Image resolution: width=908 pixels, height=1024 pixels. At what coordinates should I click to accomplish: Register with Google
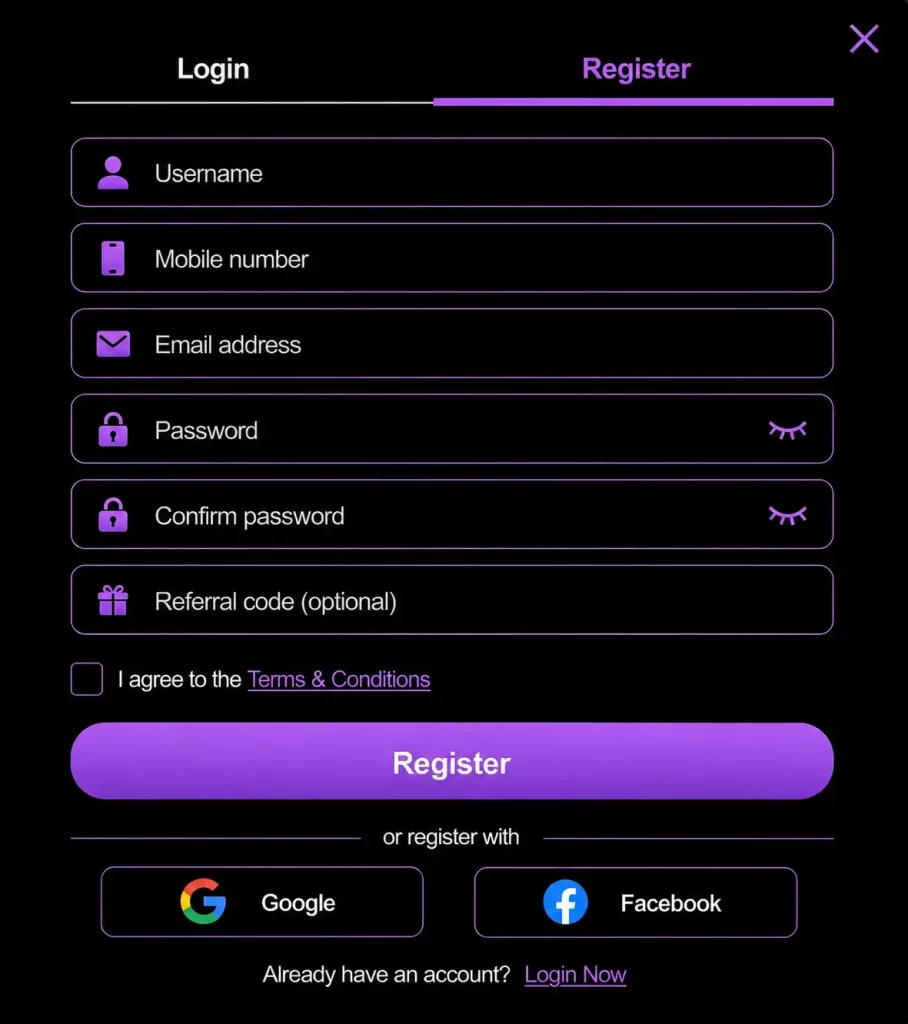point(262,903)
